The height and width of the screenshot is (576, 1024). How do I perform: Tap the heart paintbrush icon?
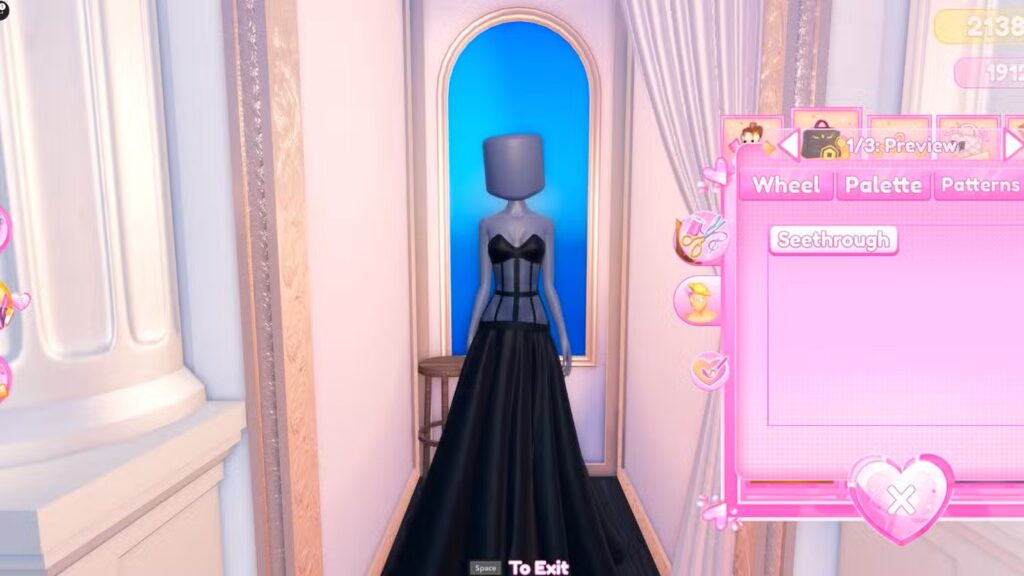(x=708, y=370)
